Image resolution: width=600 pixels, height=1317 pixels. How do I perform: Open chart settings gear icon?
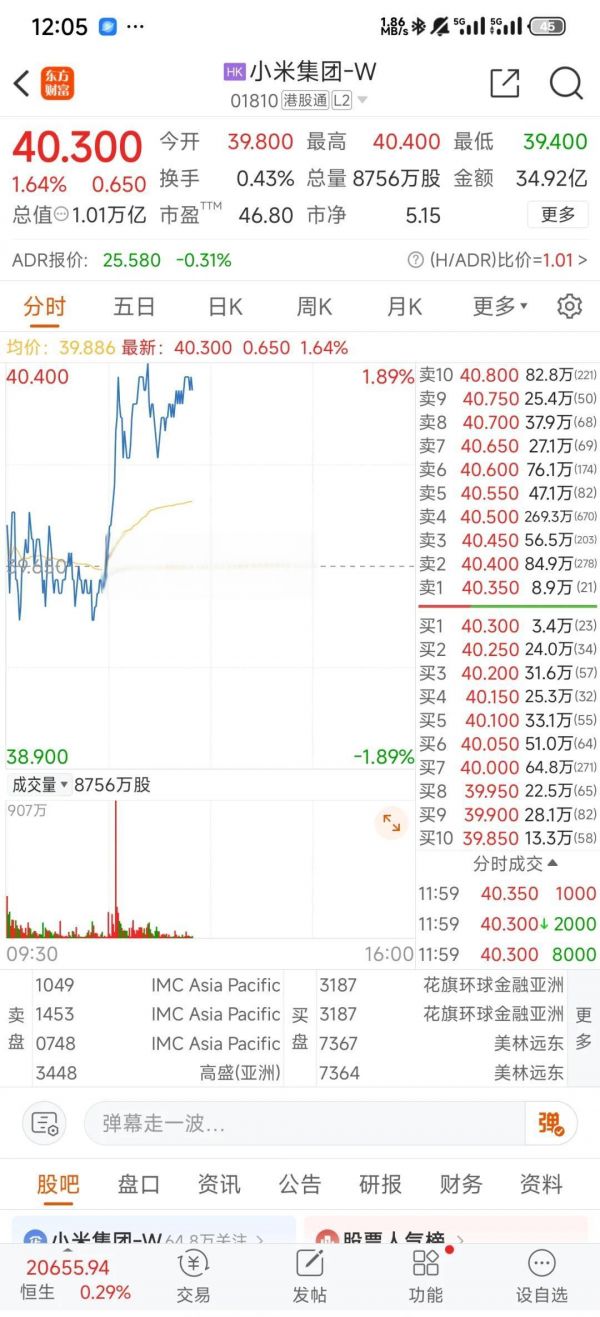[570, 306]
